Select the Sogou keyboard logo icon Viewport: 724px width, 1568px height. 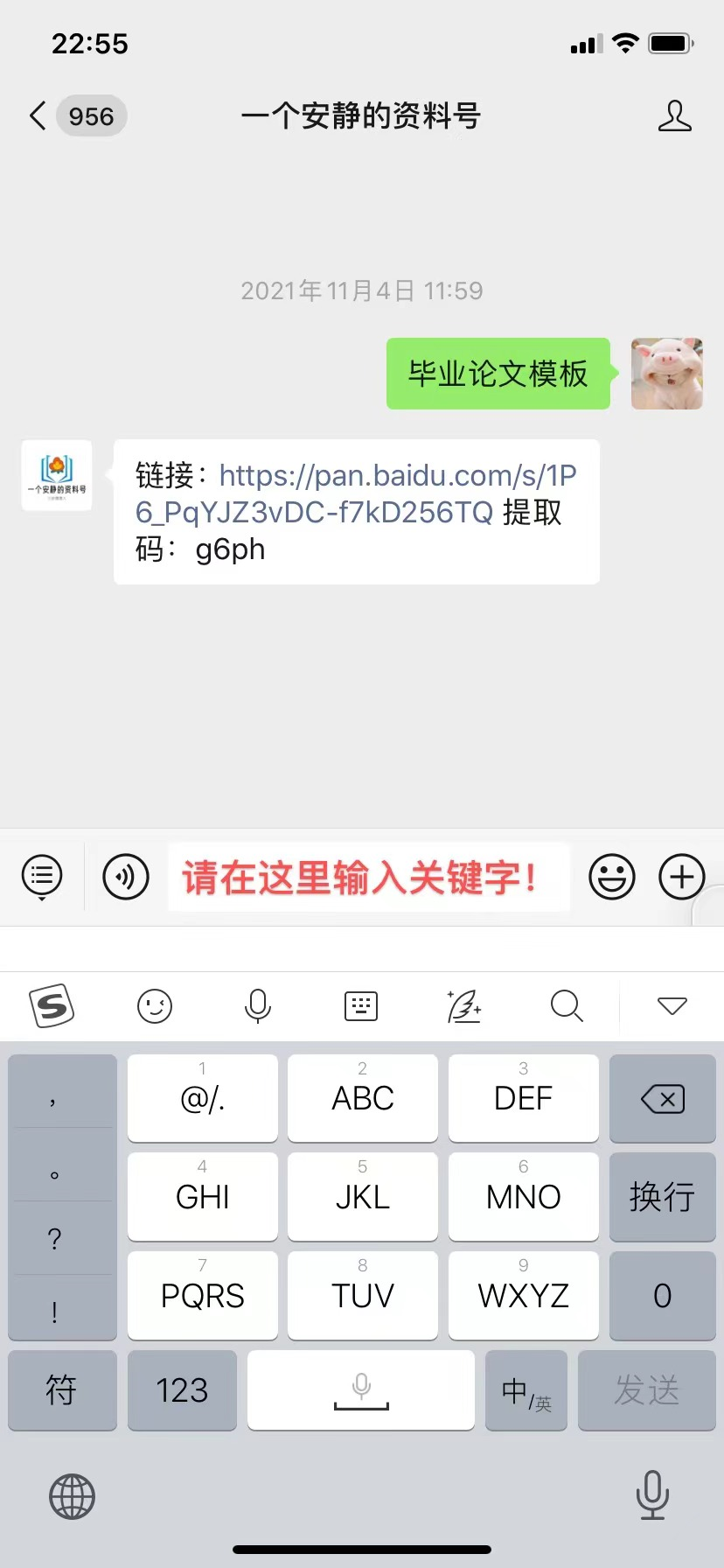[x=52, y=1006]
